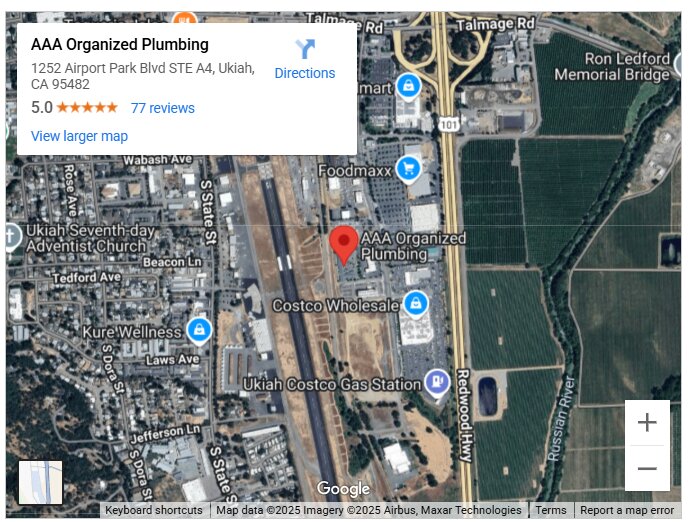Tap the red AAA Organized Plumbing pin
The width and height of the screenshot is (691, 522).
344,243
